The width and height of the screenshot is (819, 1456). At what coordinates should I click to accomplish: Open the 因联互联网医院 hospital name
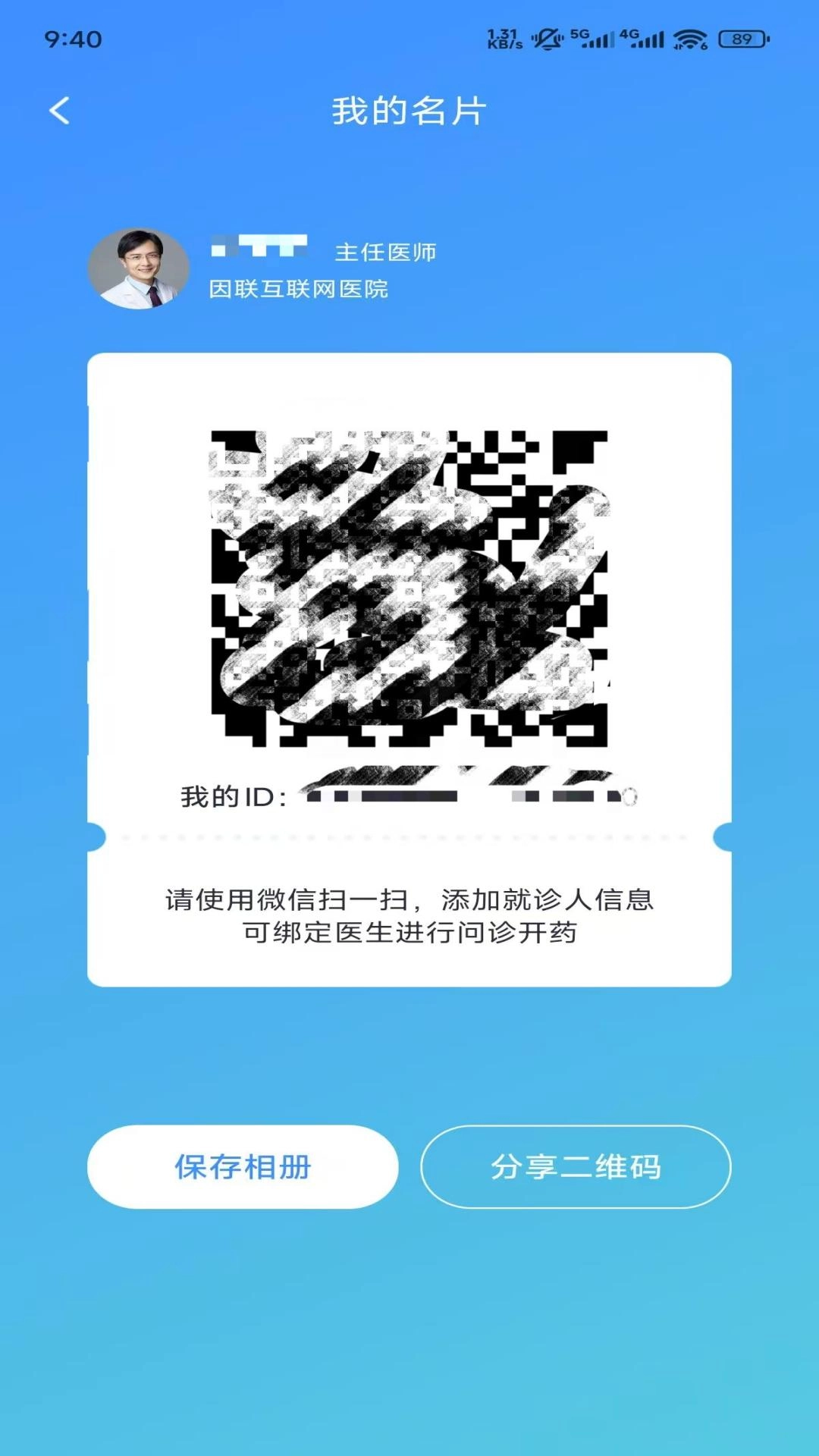[x=300, y=290]
